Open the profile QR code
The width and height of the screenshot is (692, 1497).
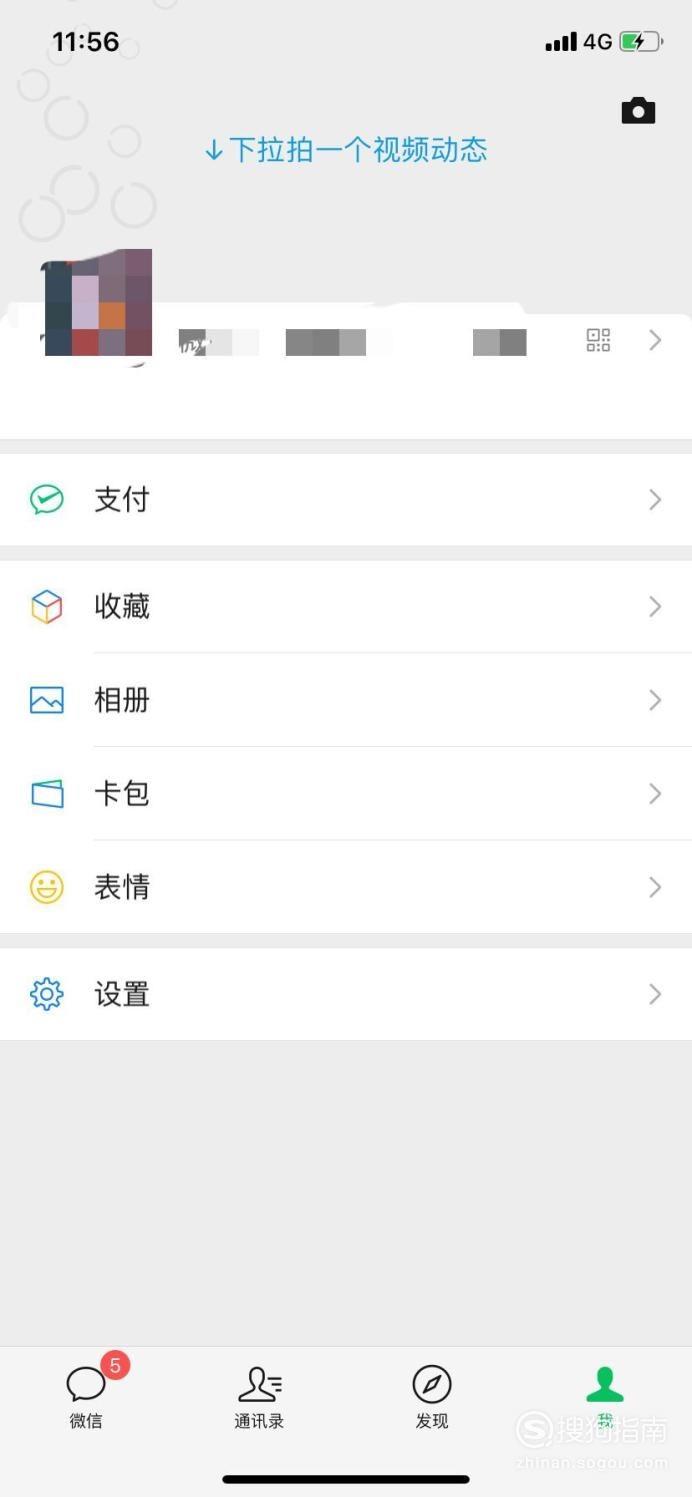point(598,341)
